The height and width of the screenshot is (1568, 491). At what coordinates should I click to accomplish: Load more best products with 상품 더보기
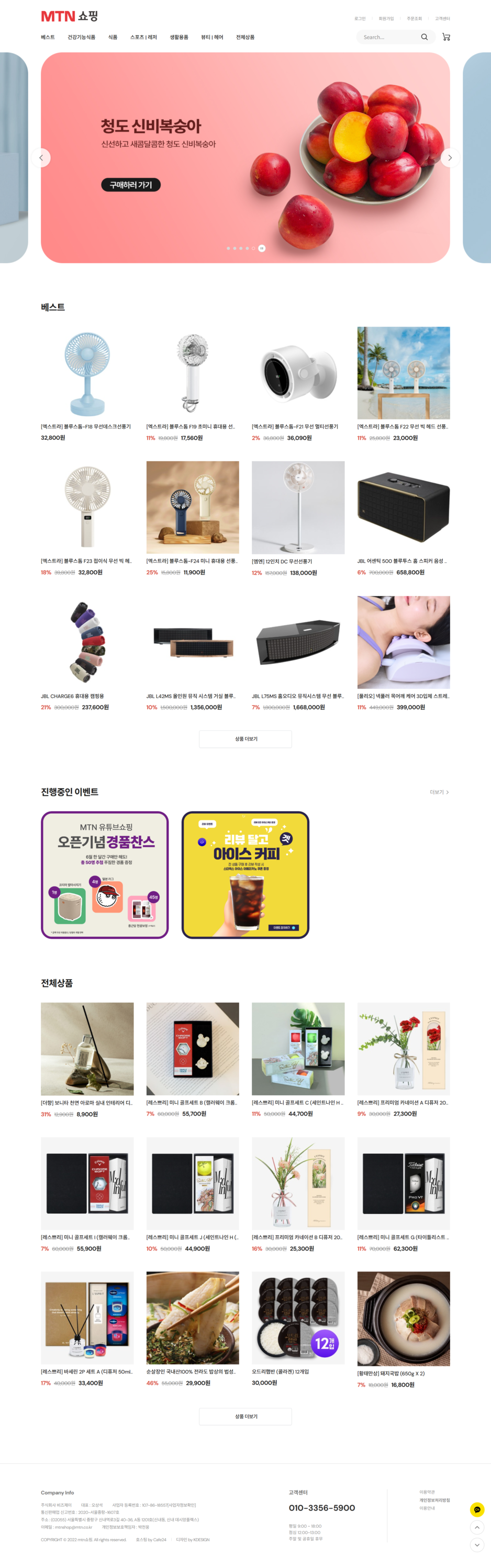pos(246,738)
